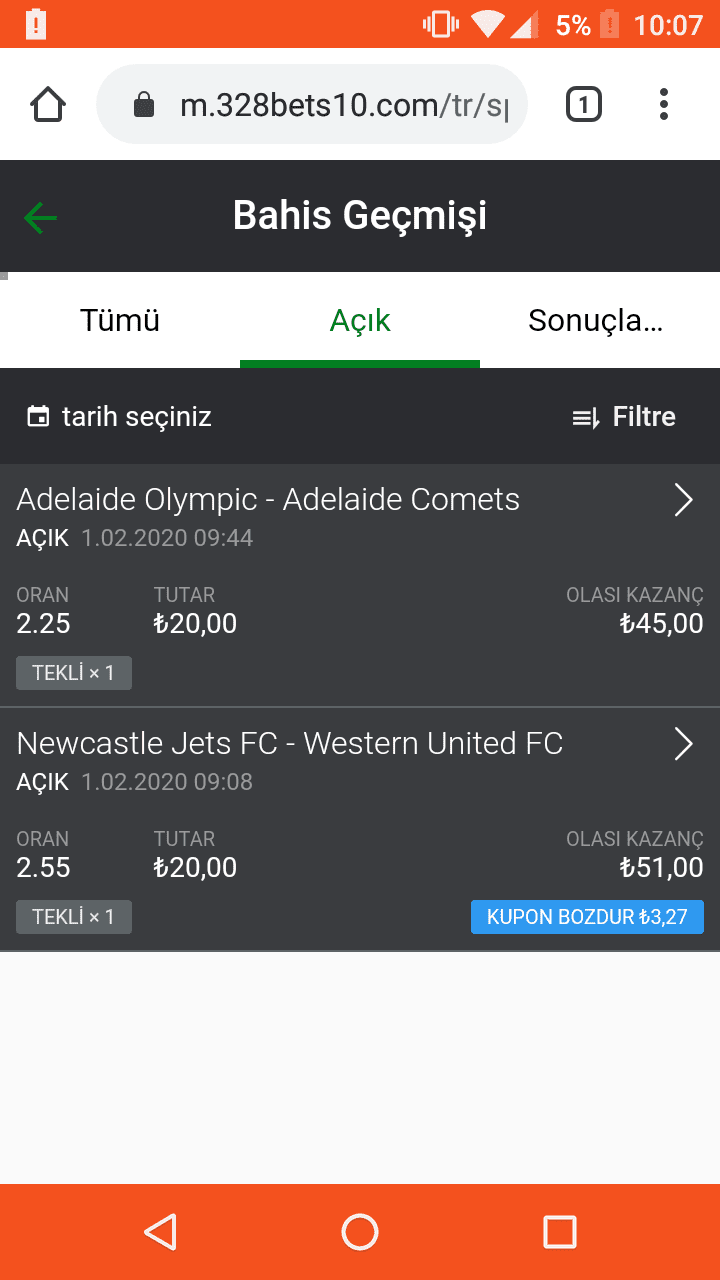Screen dimensions: 720x1280
Task: Open the tarih seçiniz date picker
Action: coord(119,417)
